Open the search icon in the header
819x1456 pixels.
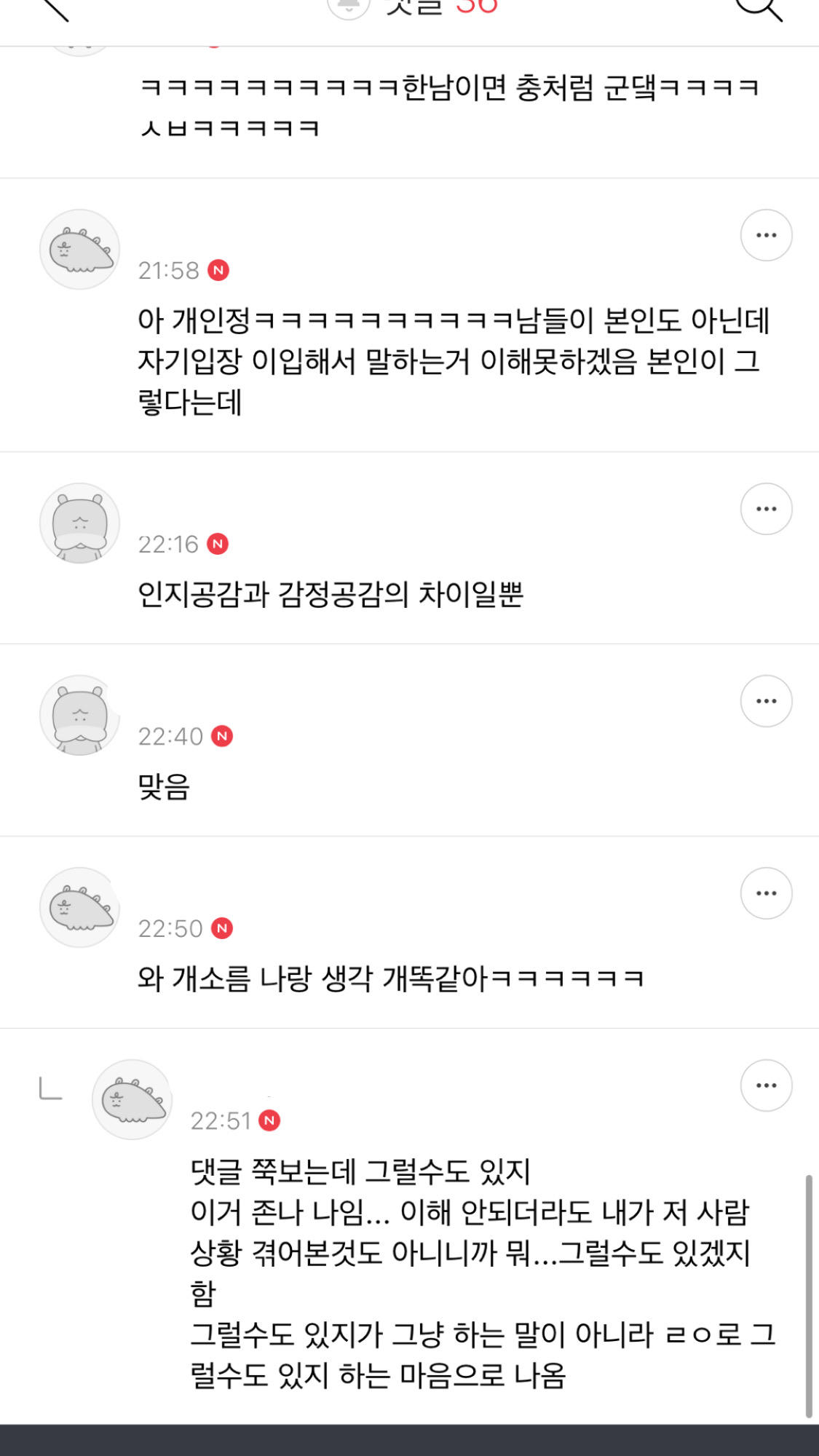(x=759, y=9)
